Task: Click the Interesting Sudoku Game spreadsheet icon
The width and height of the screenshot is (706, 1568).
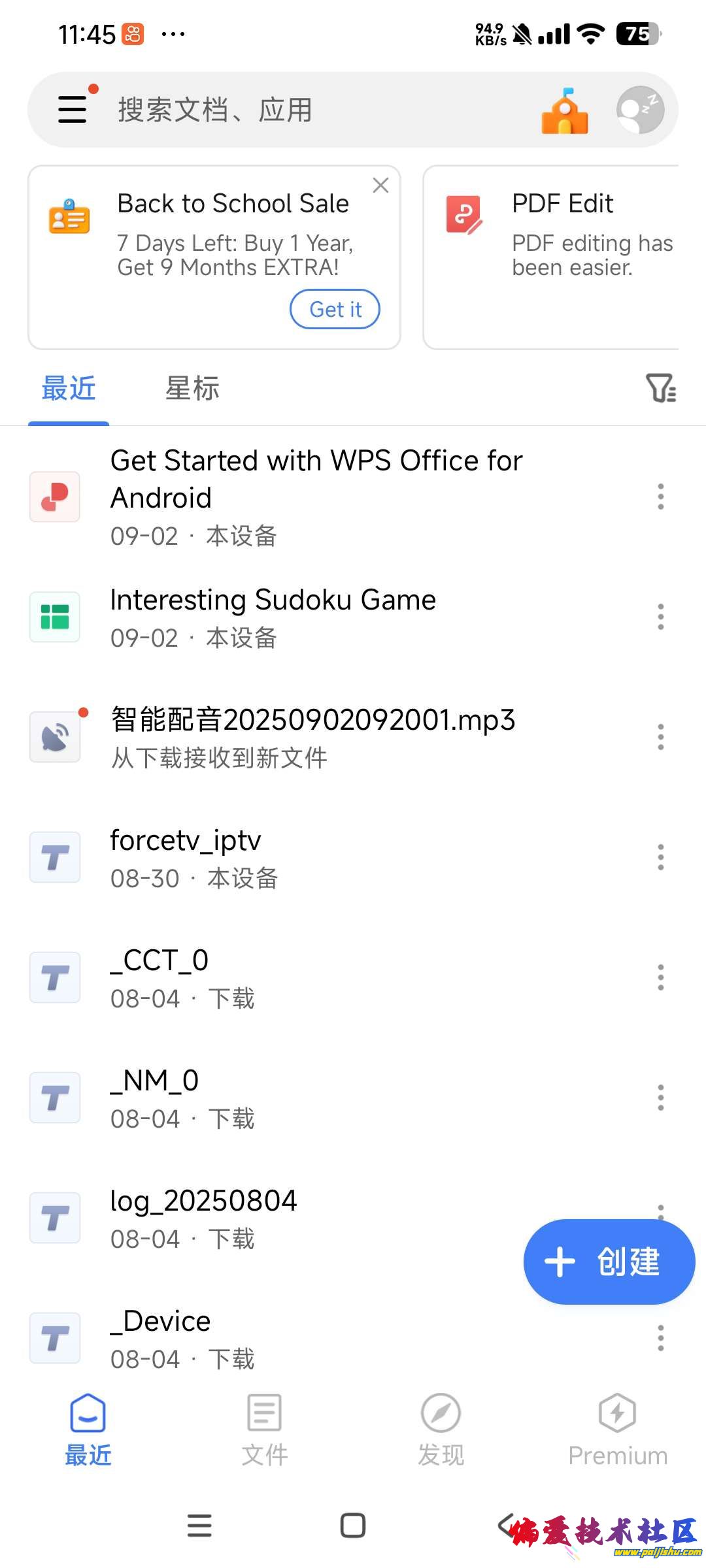Action: (x=55, y=616)
